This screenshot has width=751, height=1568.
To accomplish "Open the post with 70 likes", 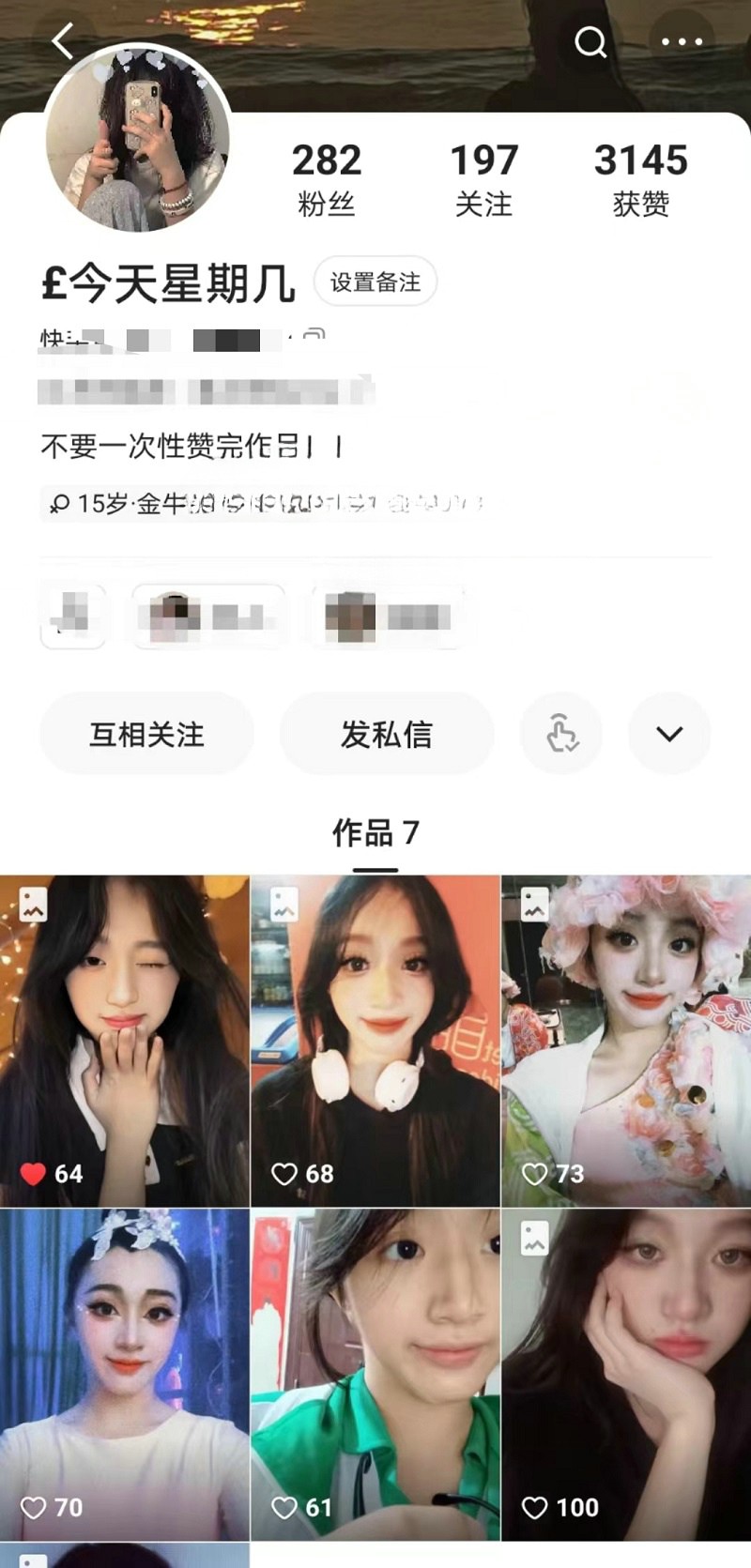I will [x=125, y=1374].
